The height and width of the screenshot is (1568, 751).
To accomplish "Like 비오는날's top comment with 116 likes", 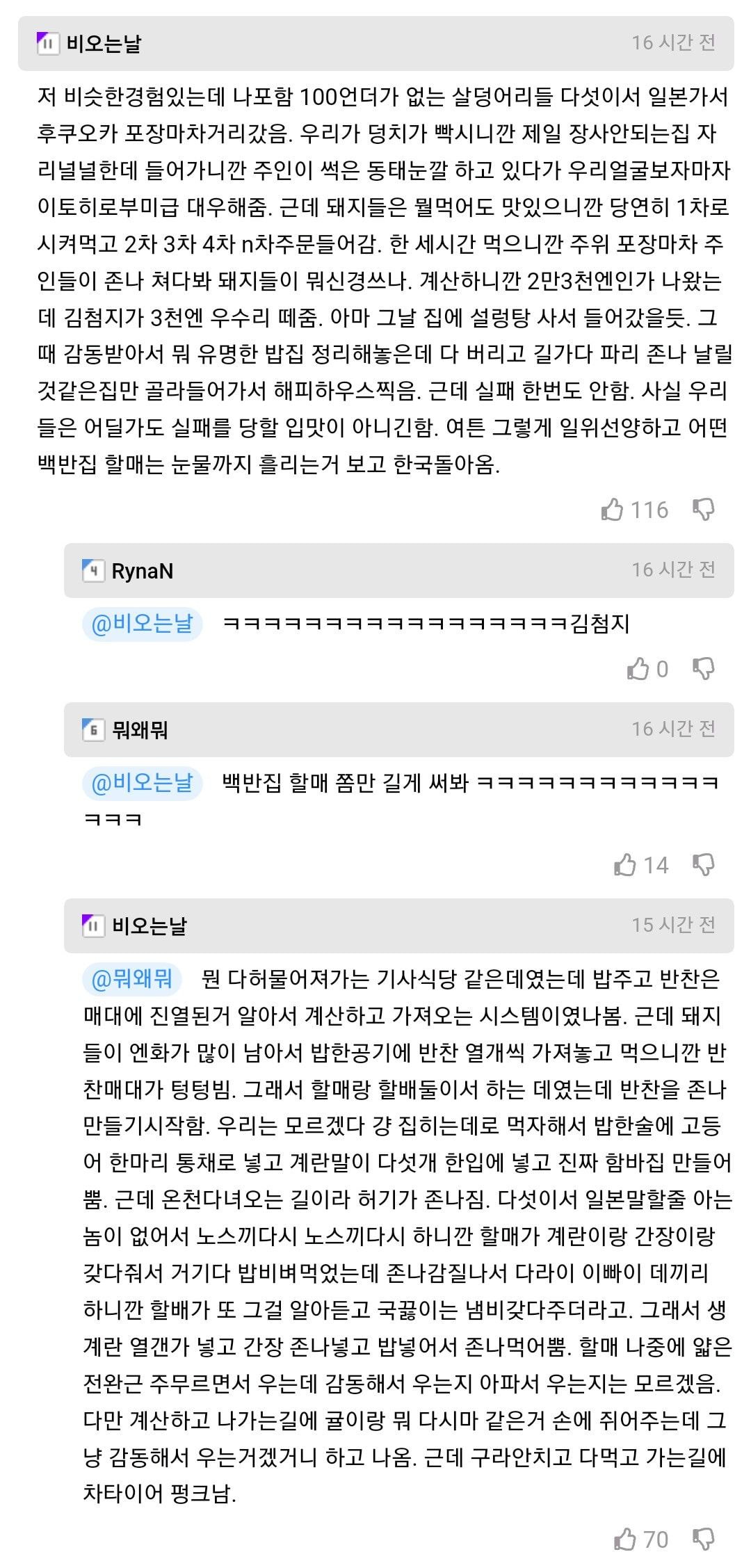I will (x=612, y=510).
